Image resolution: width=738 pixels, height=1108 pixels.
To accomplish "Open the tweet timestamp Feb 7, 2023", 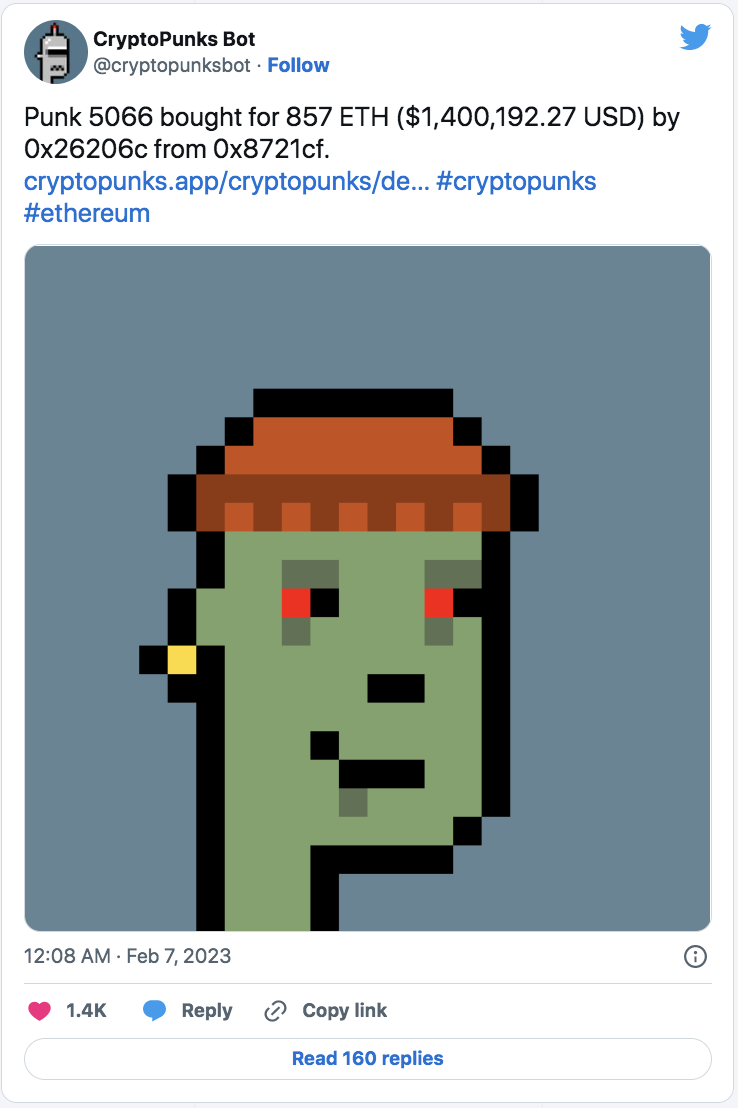I will click(128, 956).
